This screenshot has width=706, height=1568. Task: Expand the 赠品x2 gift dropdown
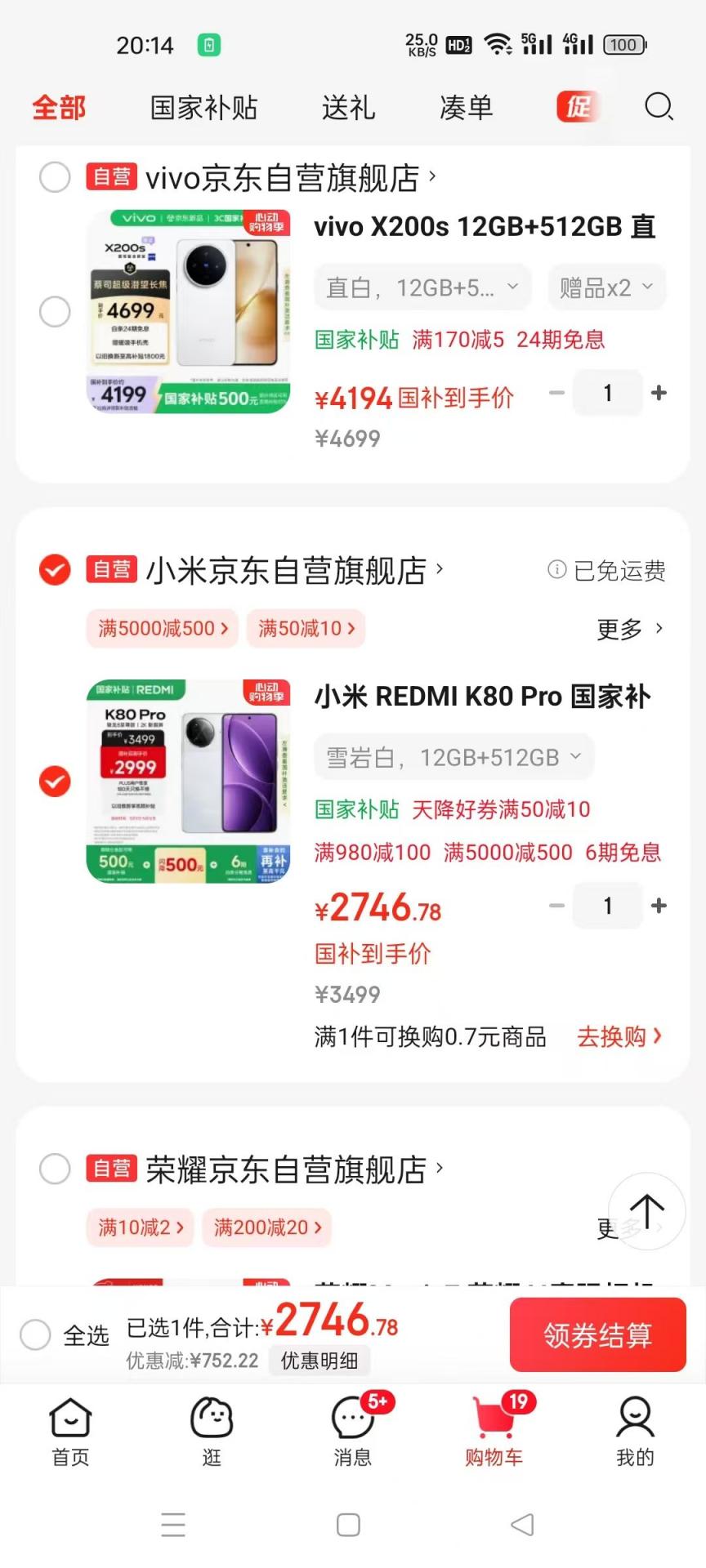606,287
